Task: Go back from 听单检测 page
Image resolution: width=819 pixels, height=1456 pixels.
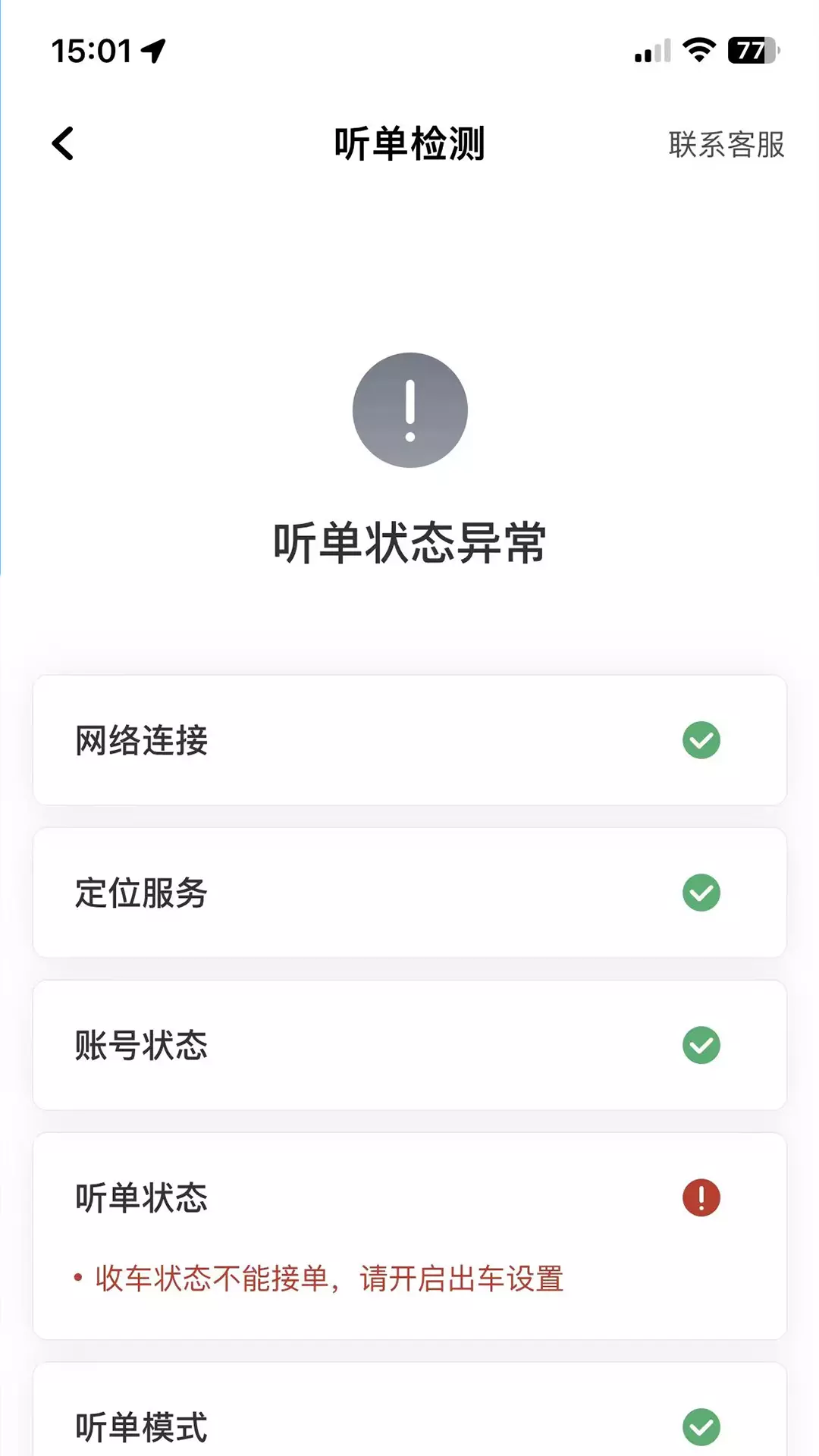Action: (x=63, y=143)
